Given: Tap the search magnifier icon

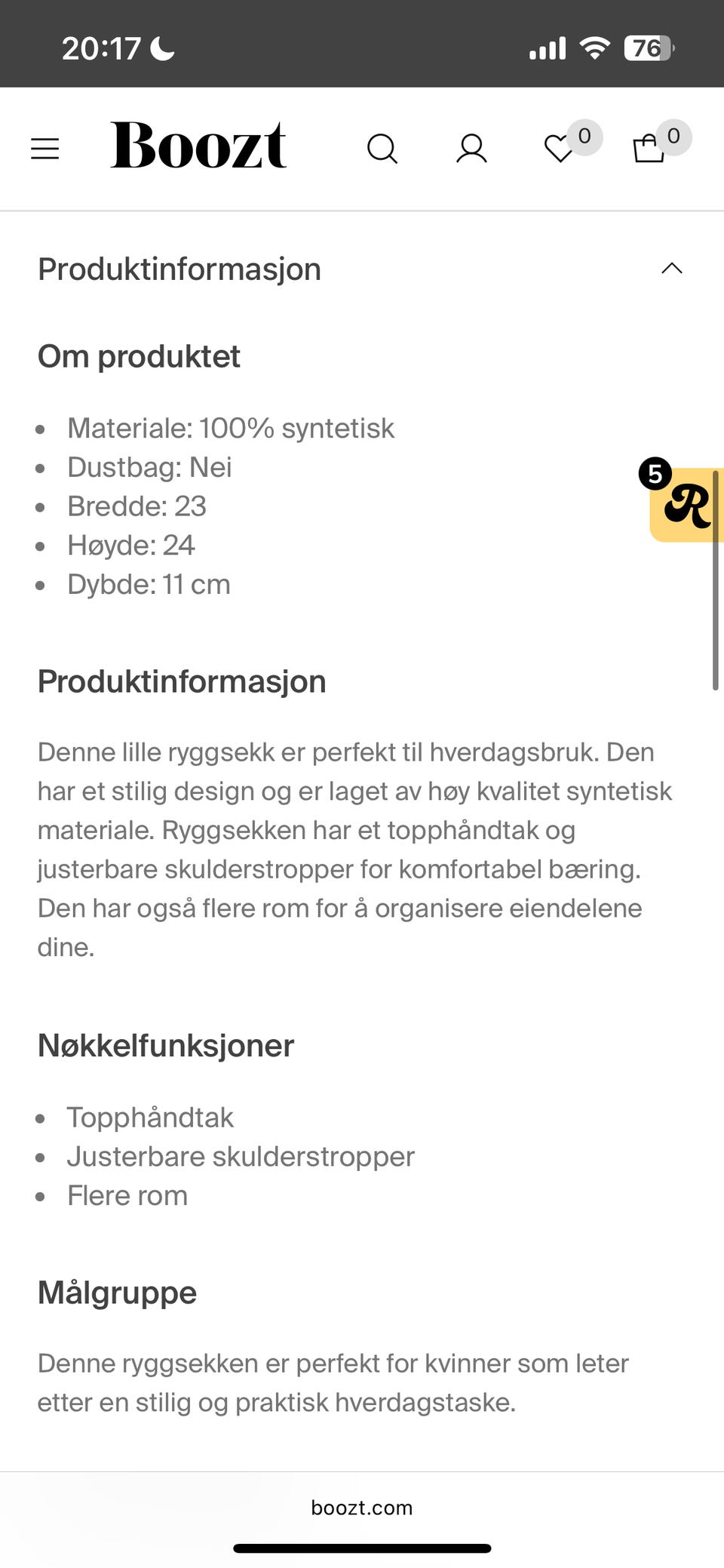Looking at the screenshot, I should pos(382,149).
